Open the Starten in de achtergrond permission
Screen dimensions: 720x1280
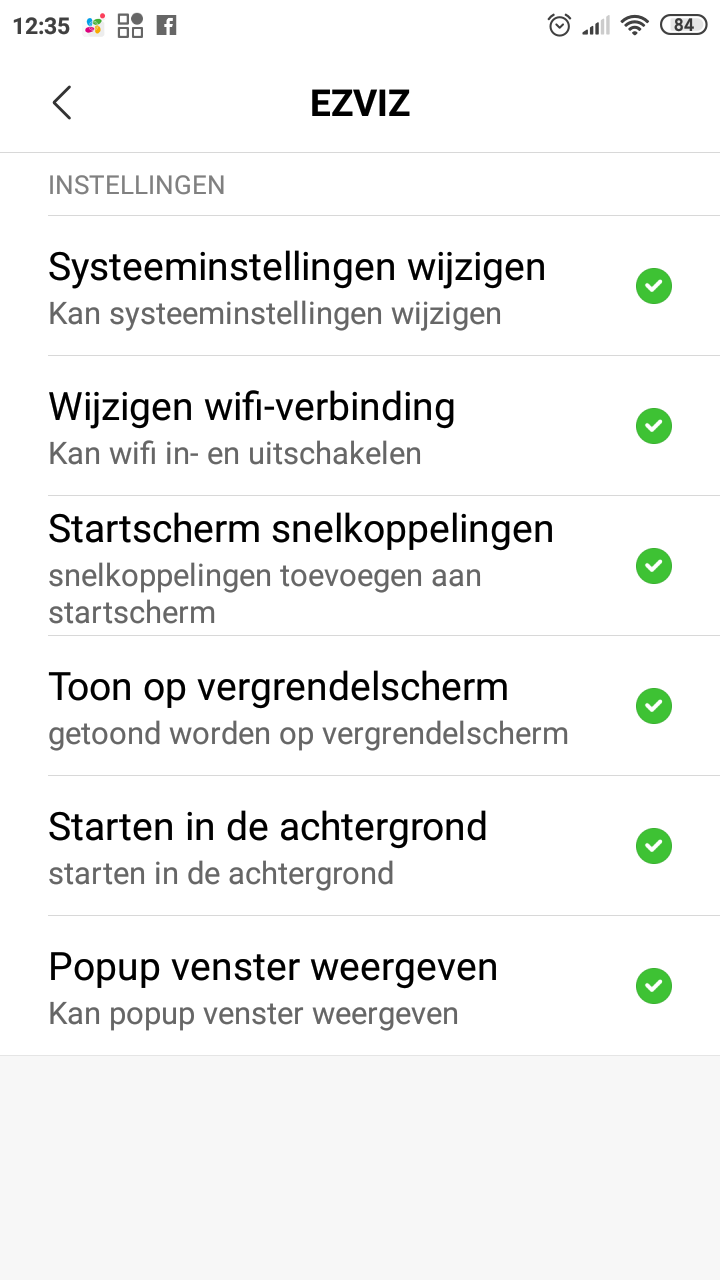pyautogui.click(x=360, y=846)
